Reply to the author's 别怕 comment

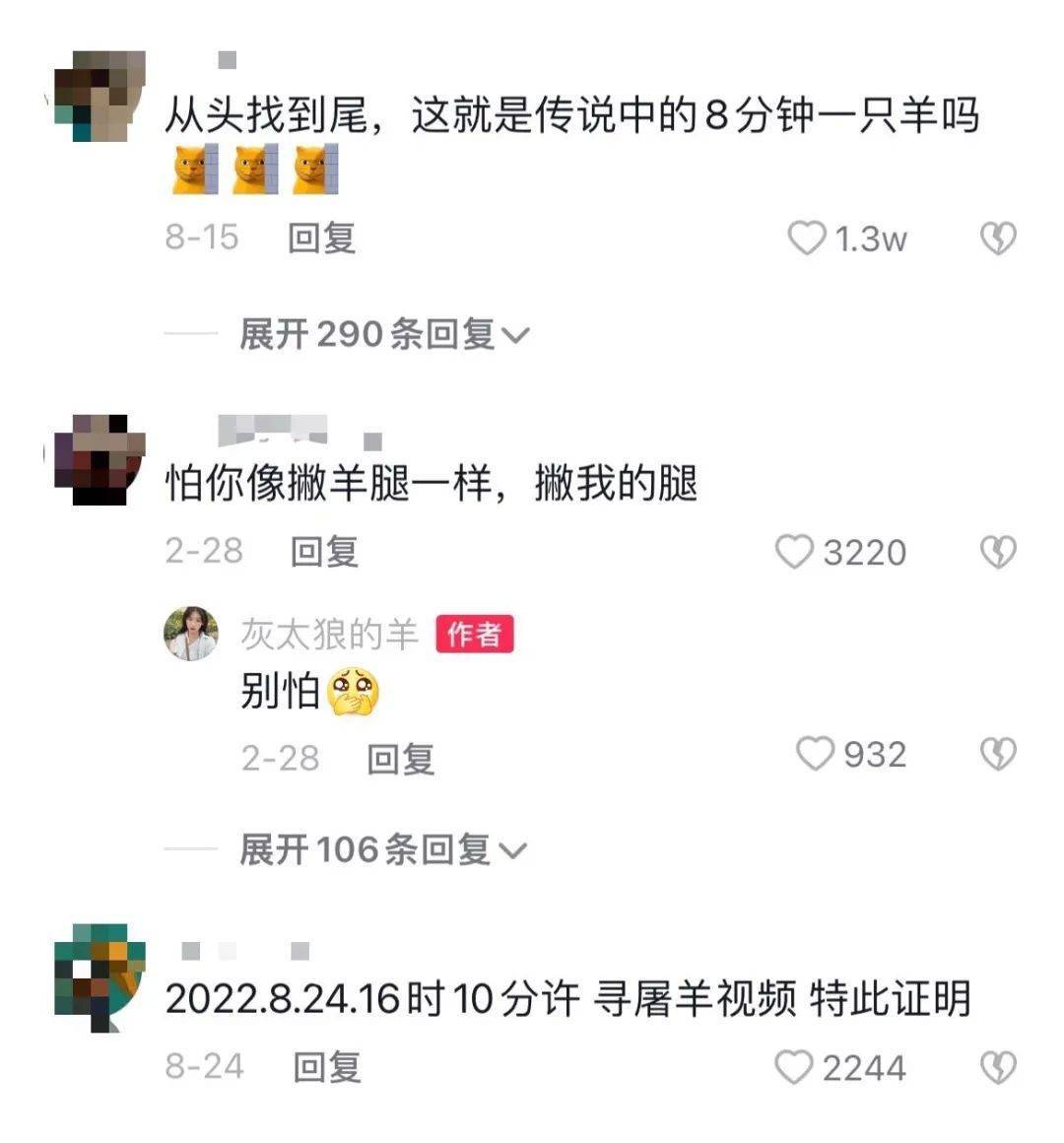pyautogui.click(x=400, y=759)
